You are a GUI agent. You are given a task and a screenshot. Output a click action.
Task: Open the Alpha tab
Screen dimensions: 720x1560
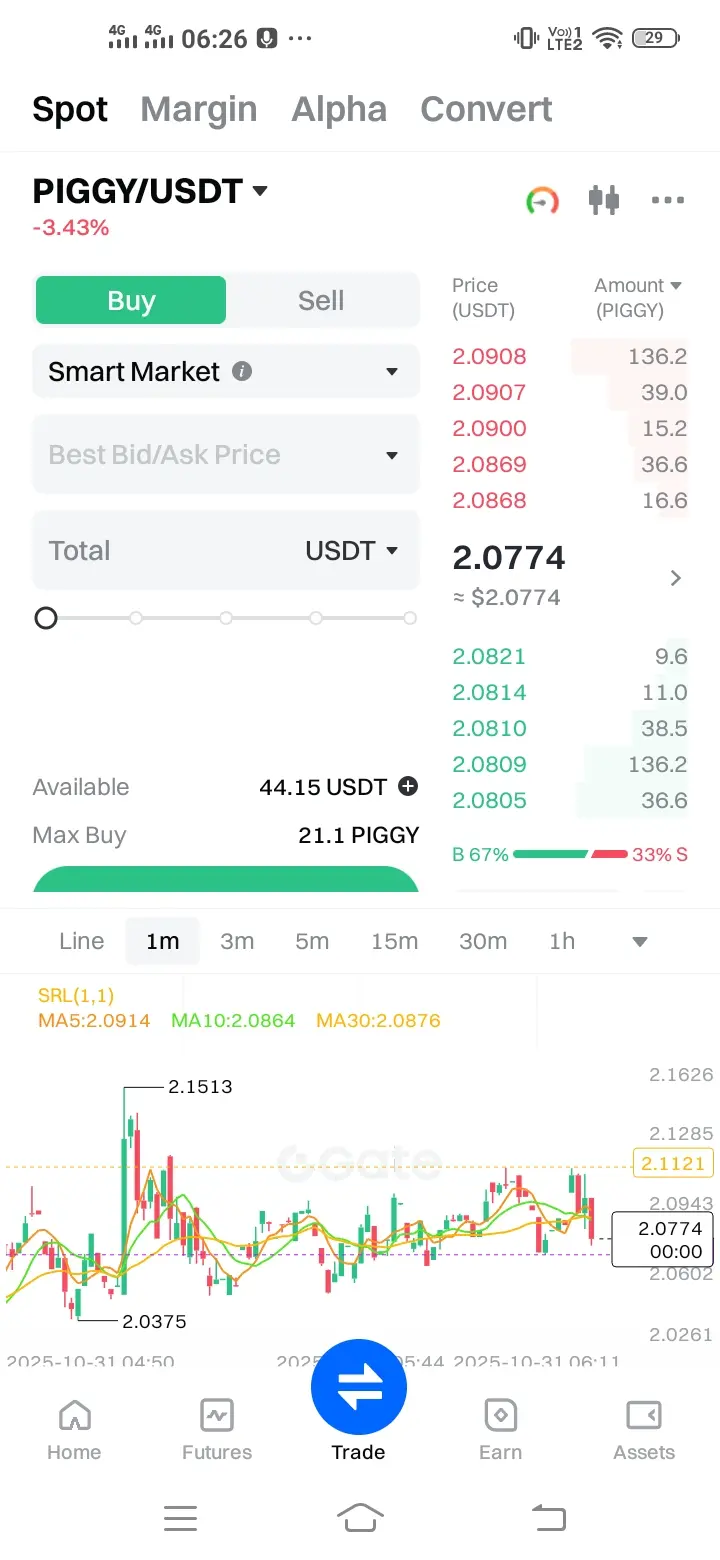(339, 109)
